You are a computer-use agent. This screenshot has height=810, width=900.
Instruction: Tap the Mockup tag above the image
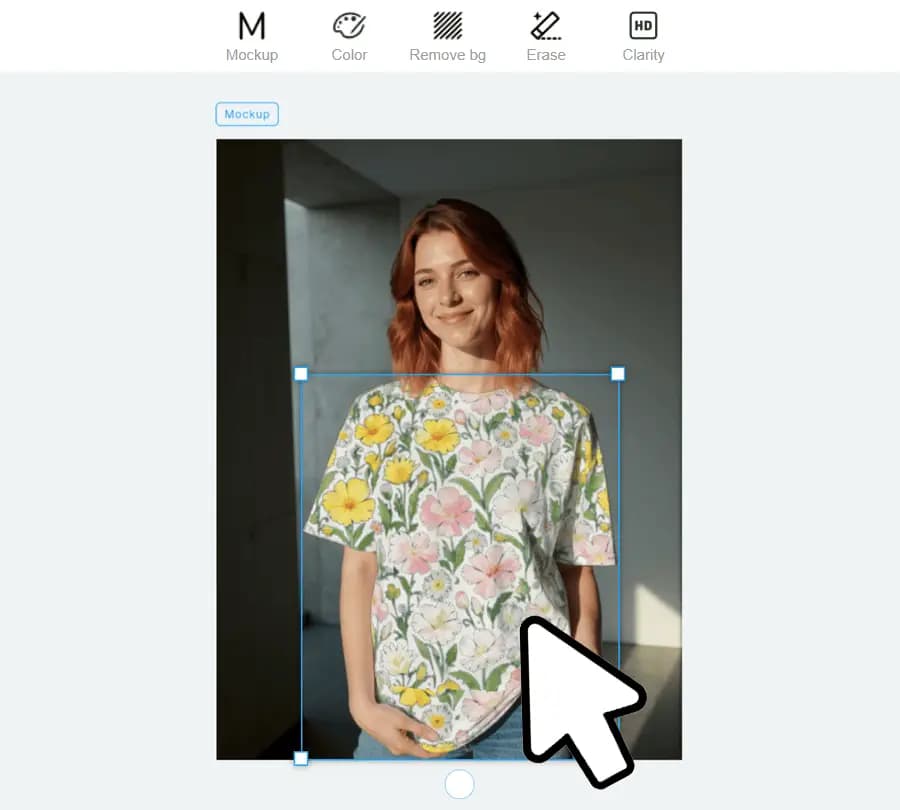(247, 114)
